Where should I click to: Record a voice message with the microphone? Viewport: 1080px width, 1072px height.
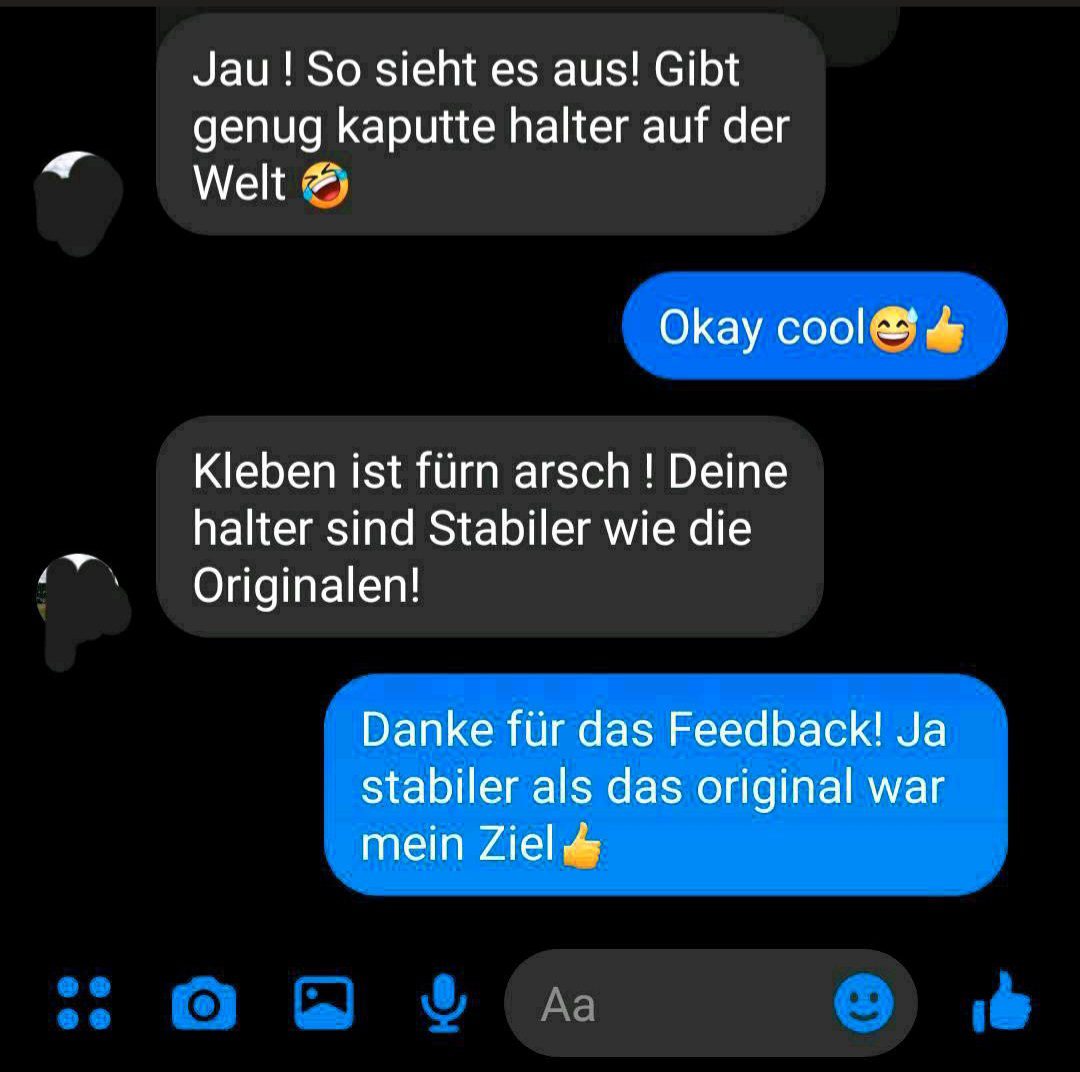(x=443, y=1004)
